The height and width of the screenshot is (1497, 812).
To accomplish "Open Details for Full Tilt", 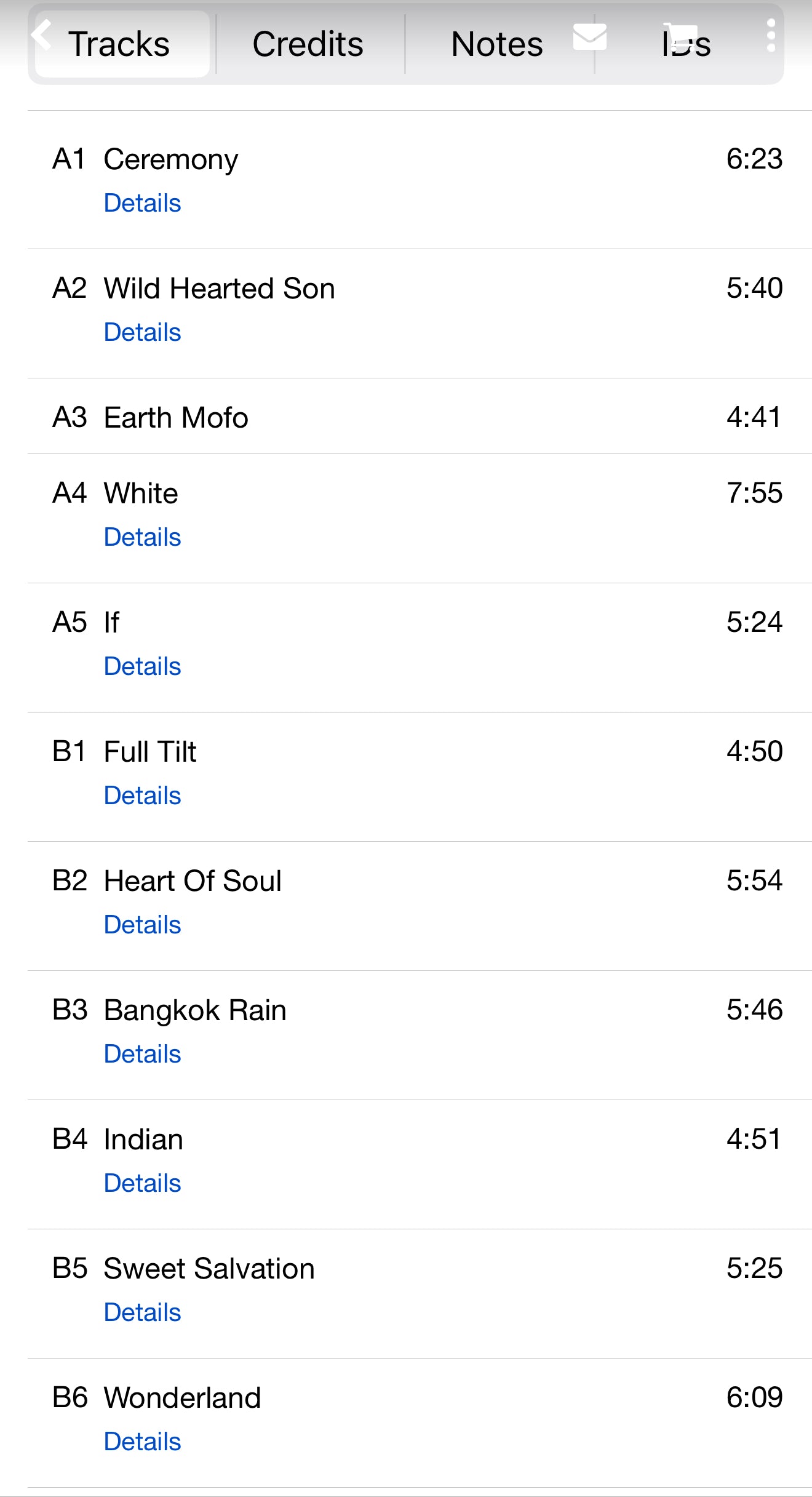I will click(142, 796).
